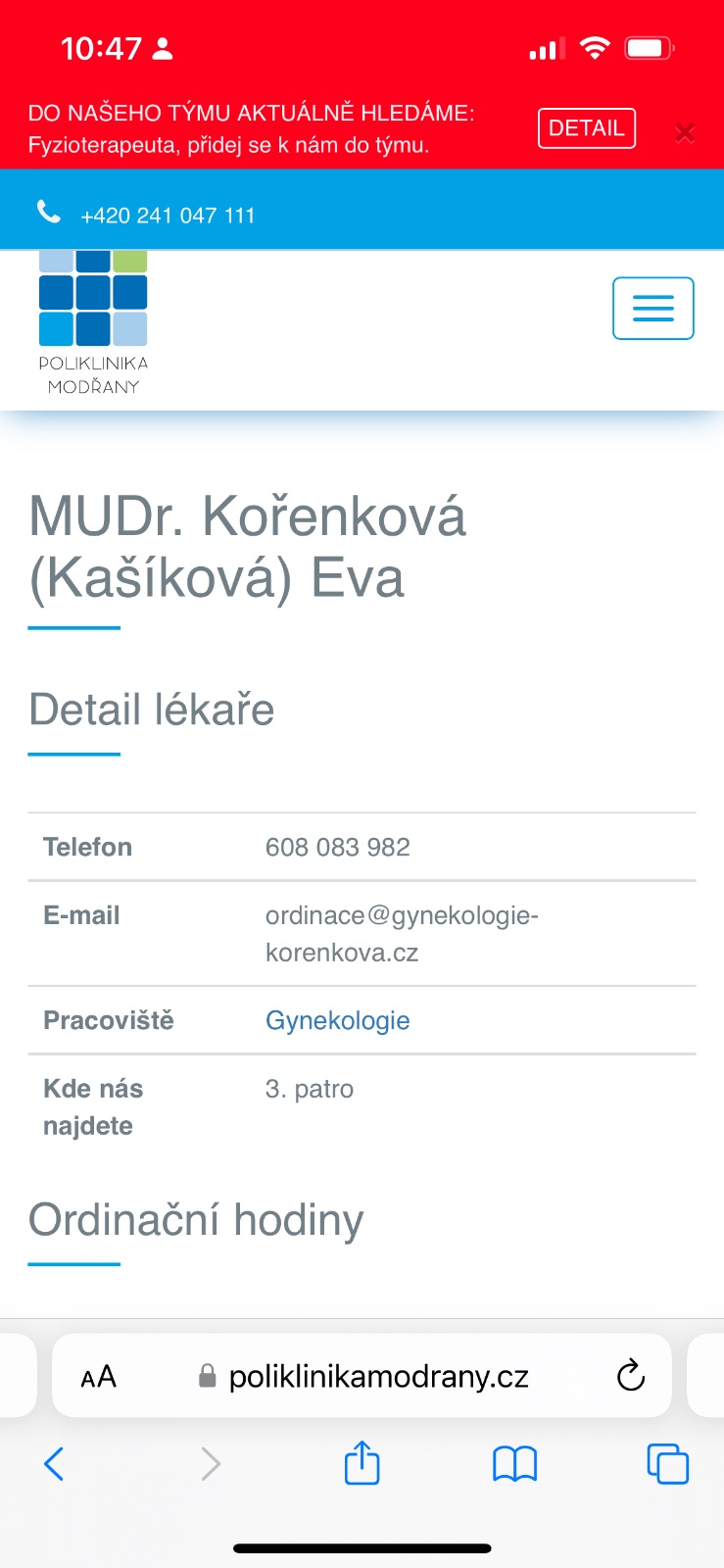Show all open browser tabs
This screenshot has height=1568, width=724.
click(667, 1464)
